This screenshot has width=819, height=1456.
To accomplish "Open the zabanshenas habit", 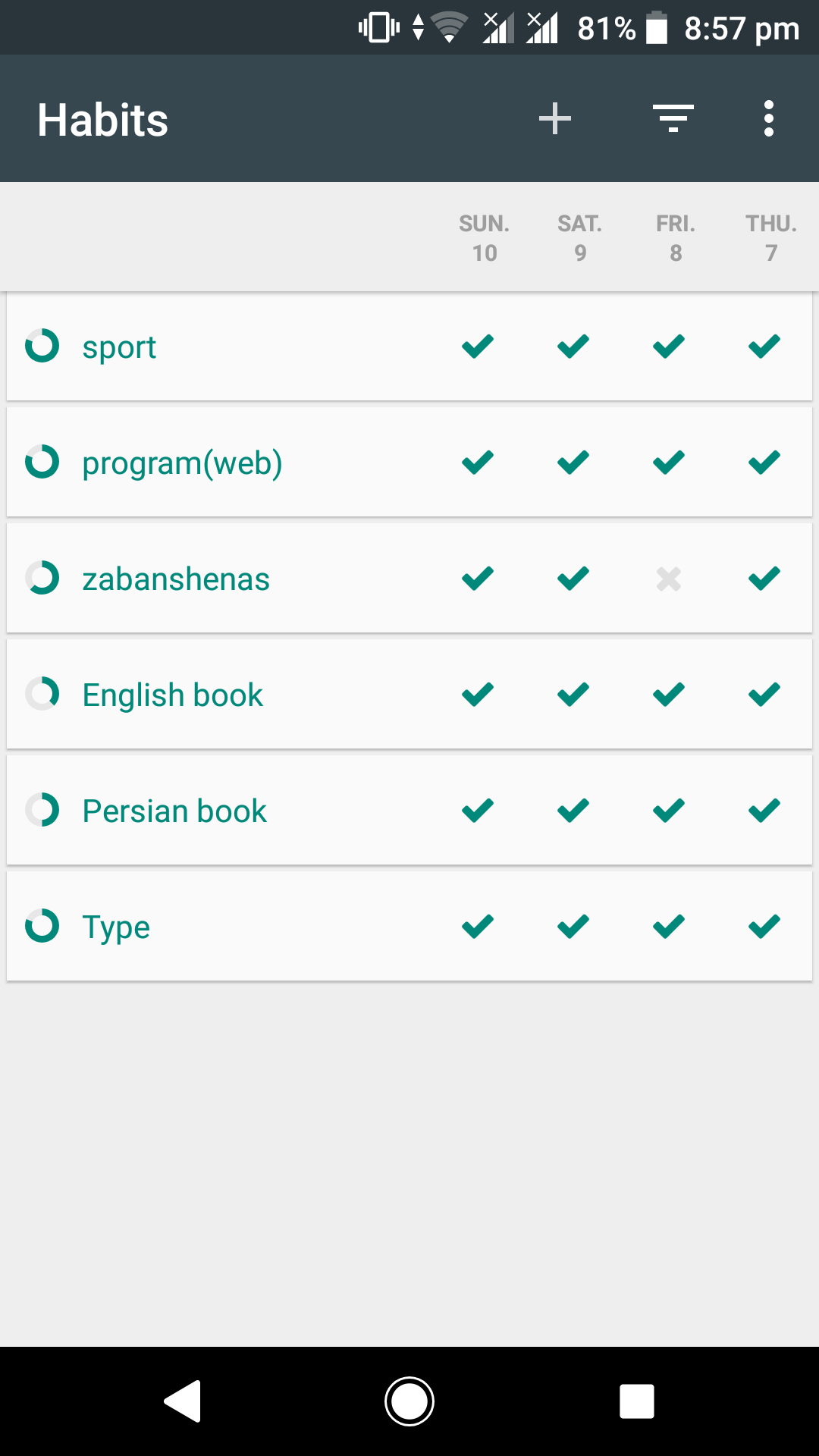I will (176, 579).
